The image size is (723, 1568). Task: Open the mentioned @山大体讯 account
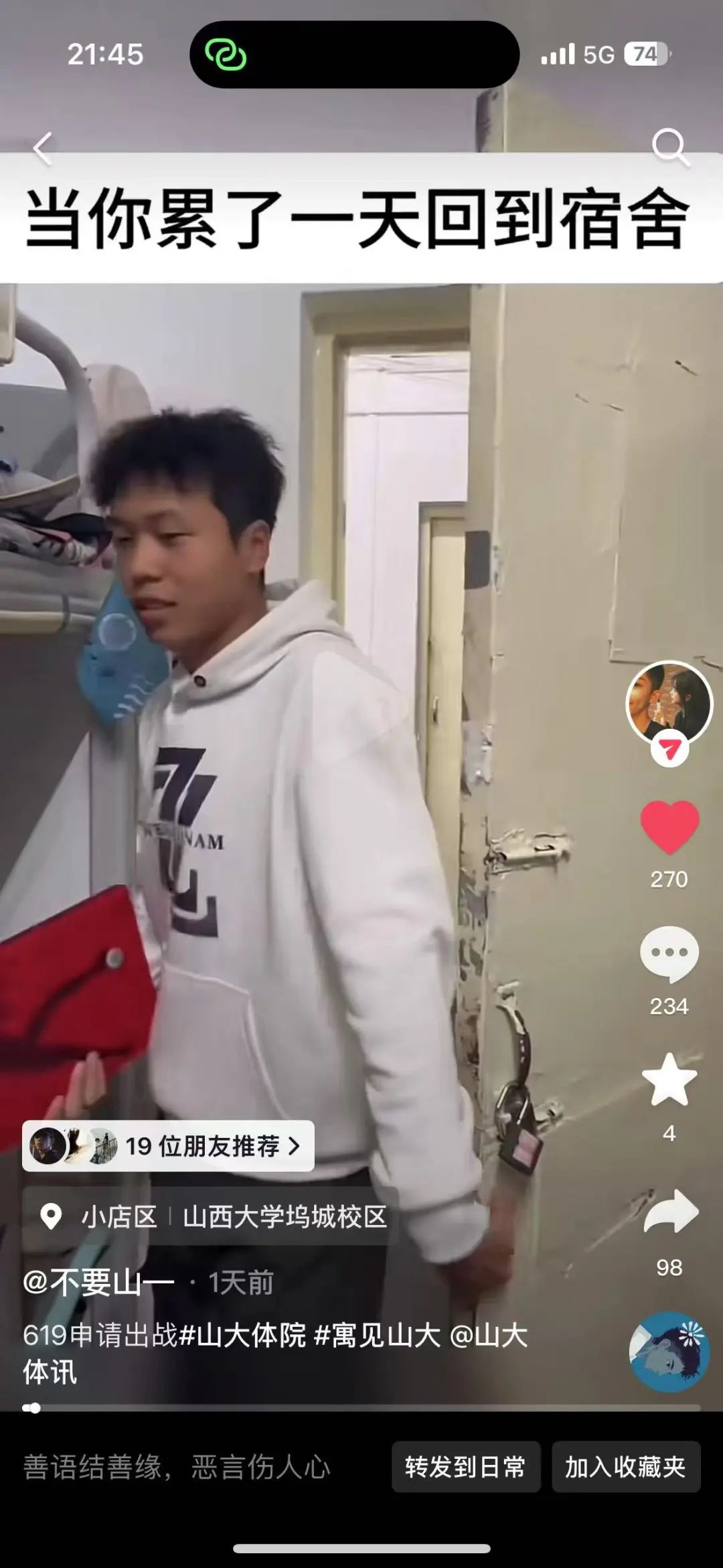(x=488, y=1336)
